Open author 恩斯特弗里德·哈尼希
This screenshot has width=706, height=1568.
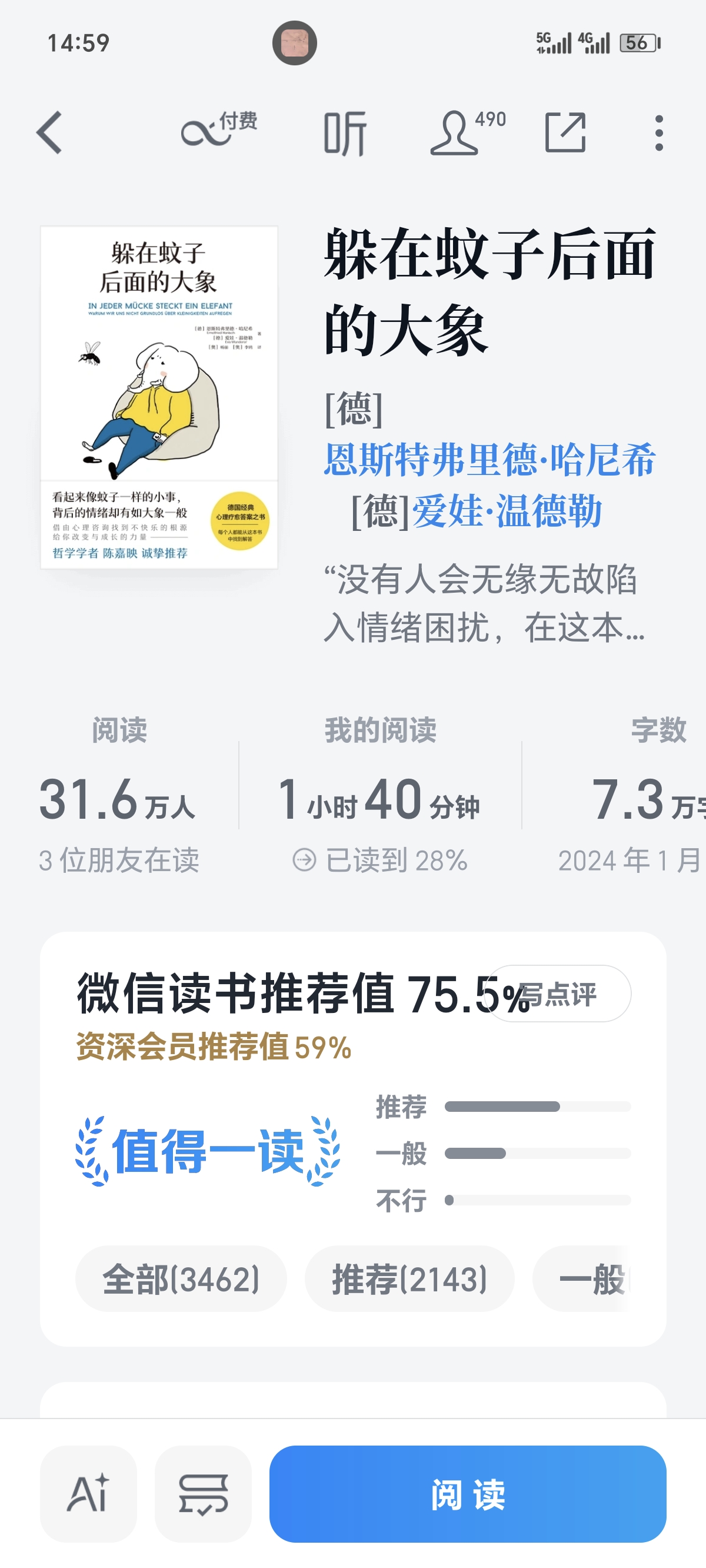pos(489,459)
